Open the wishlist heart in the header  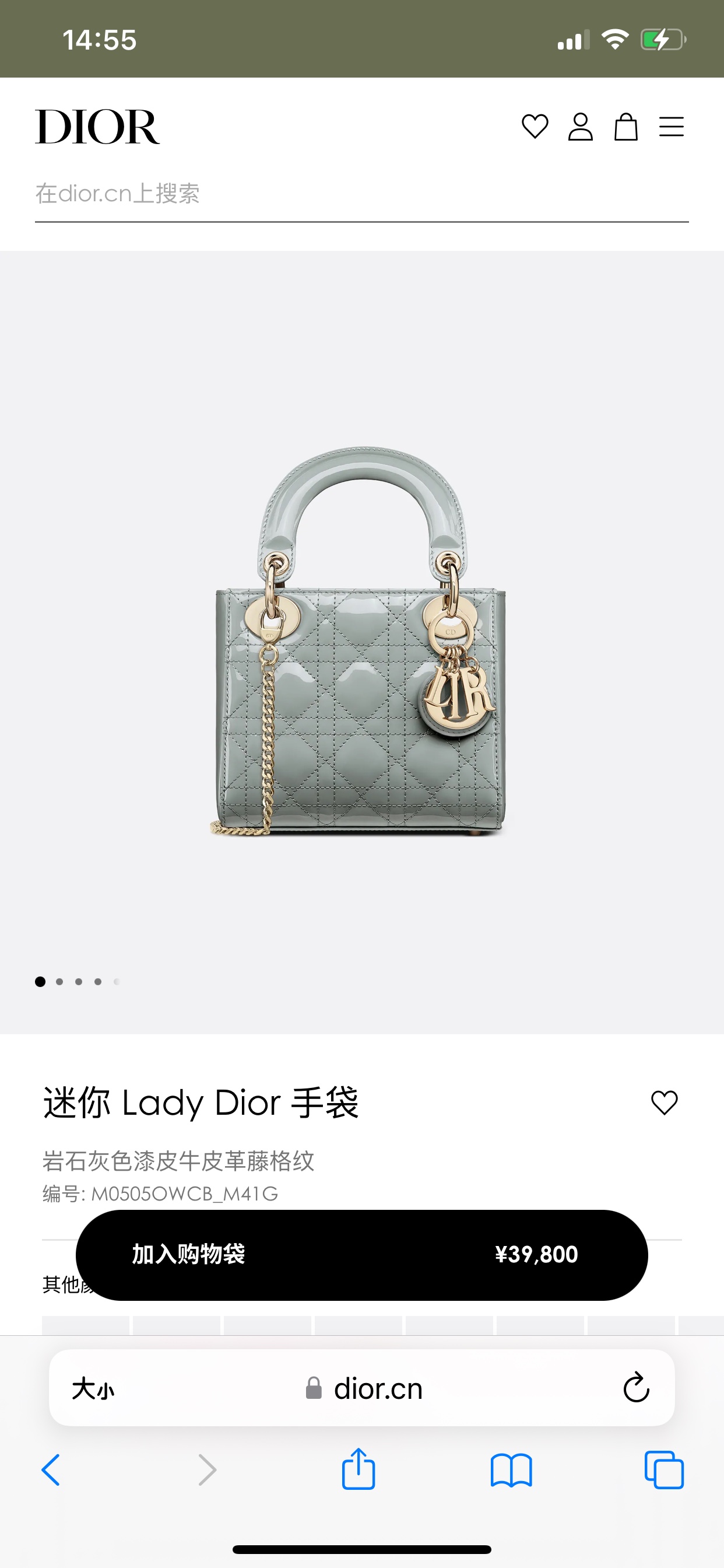point(535,127)
